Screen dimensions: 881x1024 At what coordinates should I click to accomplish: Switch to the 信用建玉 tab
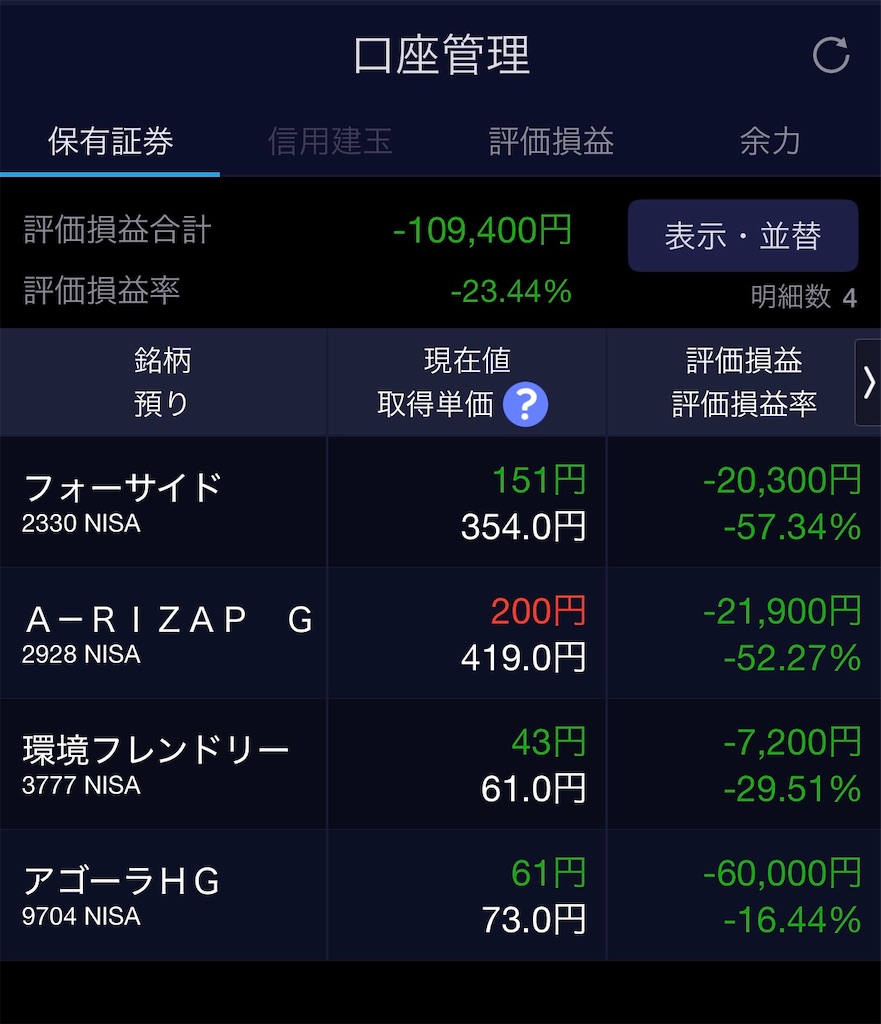[x=331, y=142]
